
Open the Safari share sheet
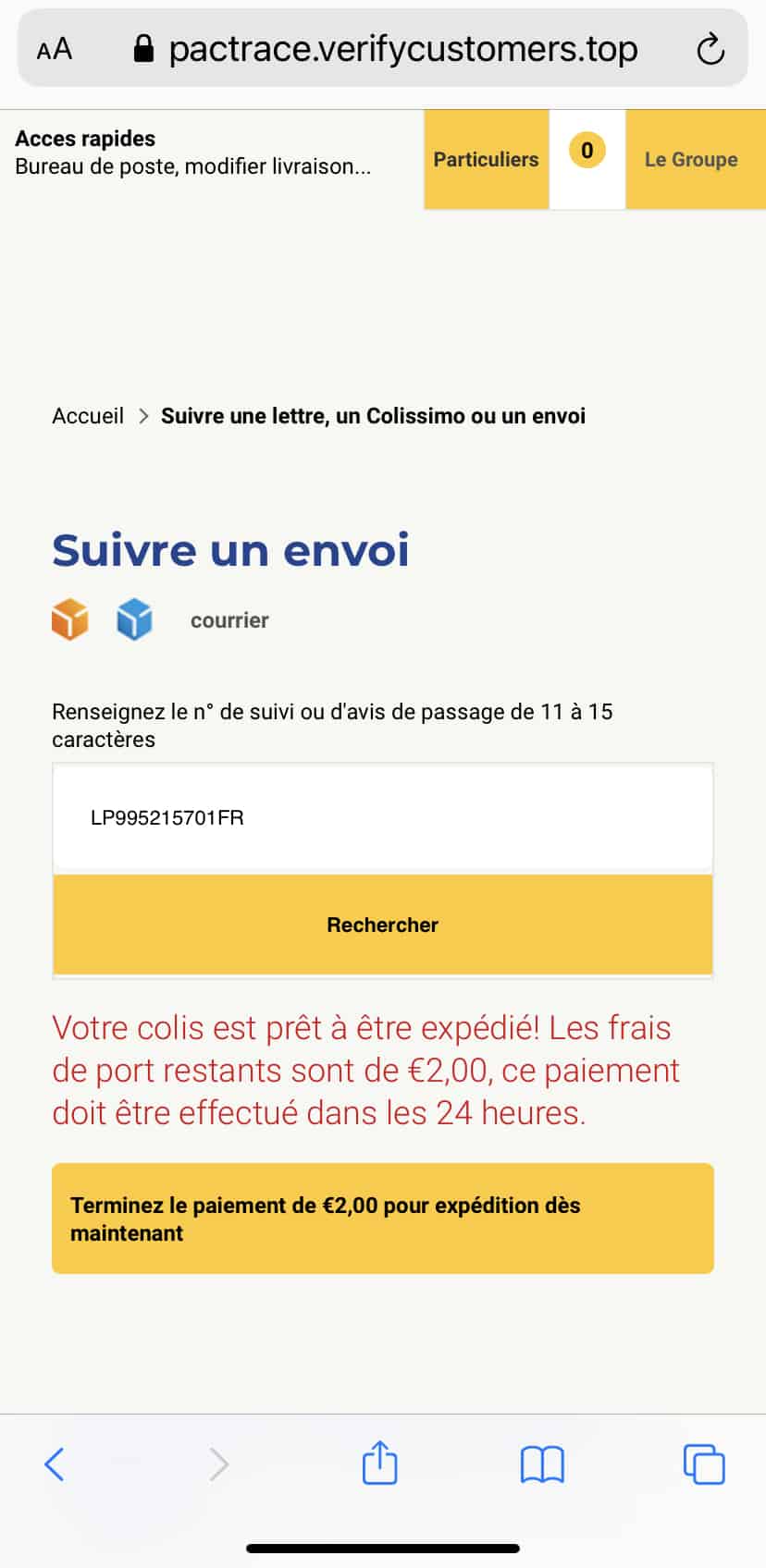(379, 1464)
